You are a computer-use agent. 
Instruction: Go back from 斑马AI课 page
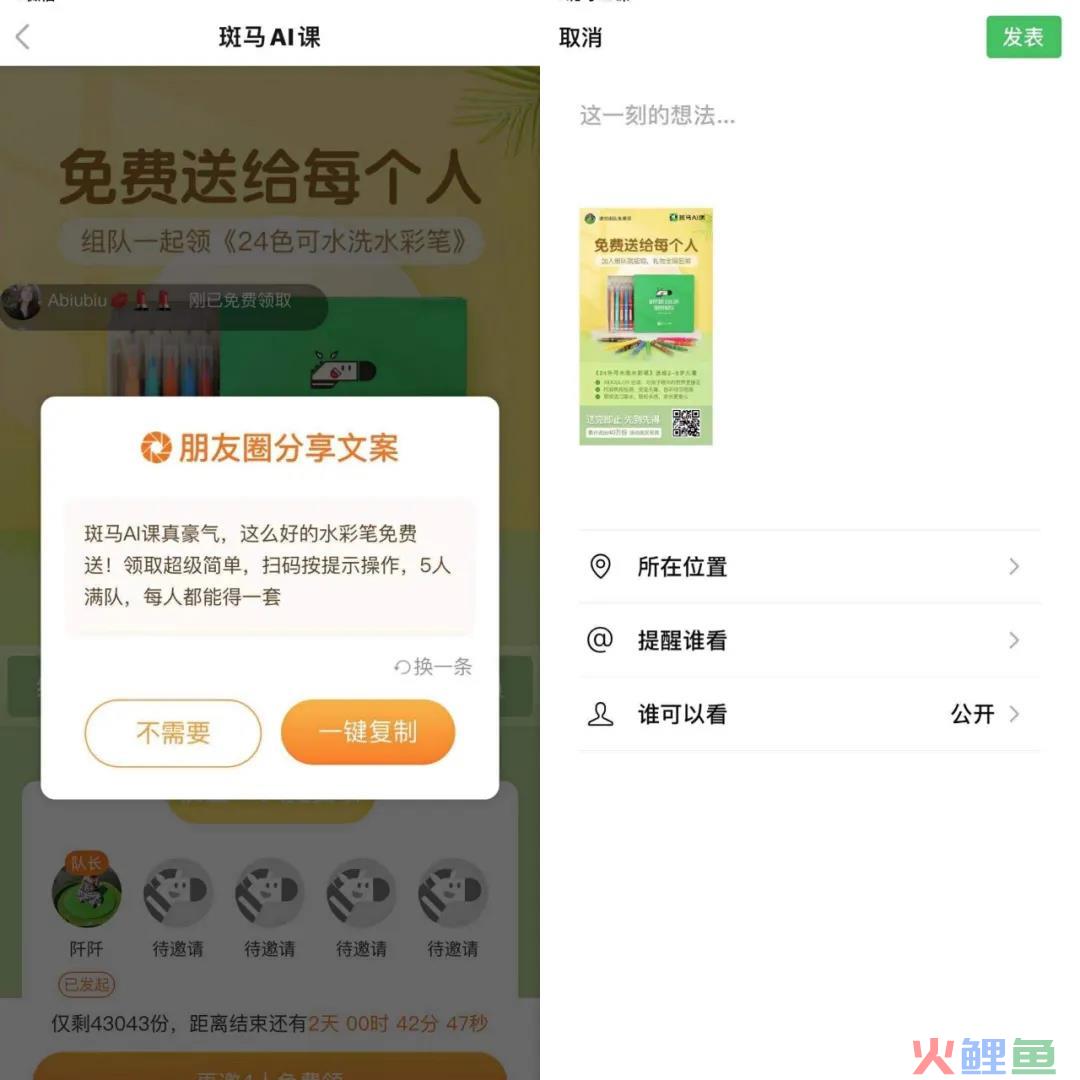point(23,38)
